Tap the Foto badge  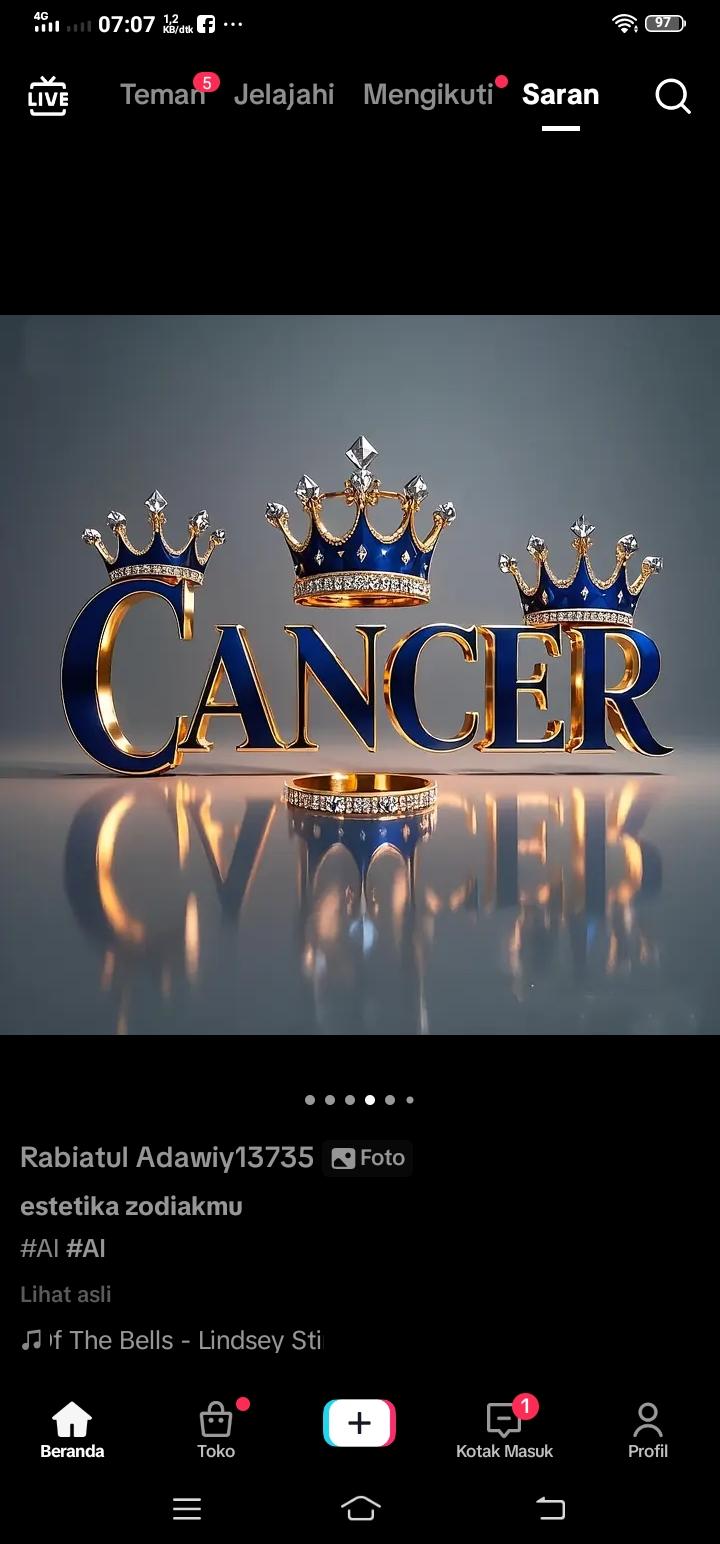368,1158
